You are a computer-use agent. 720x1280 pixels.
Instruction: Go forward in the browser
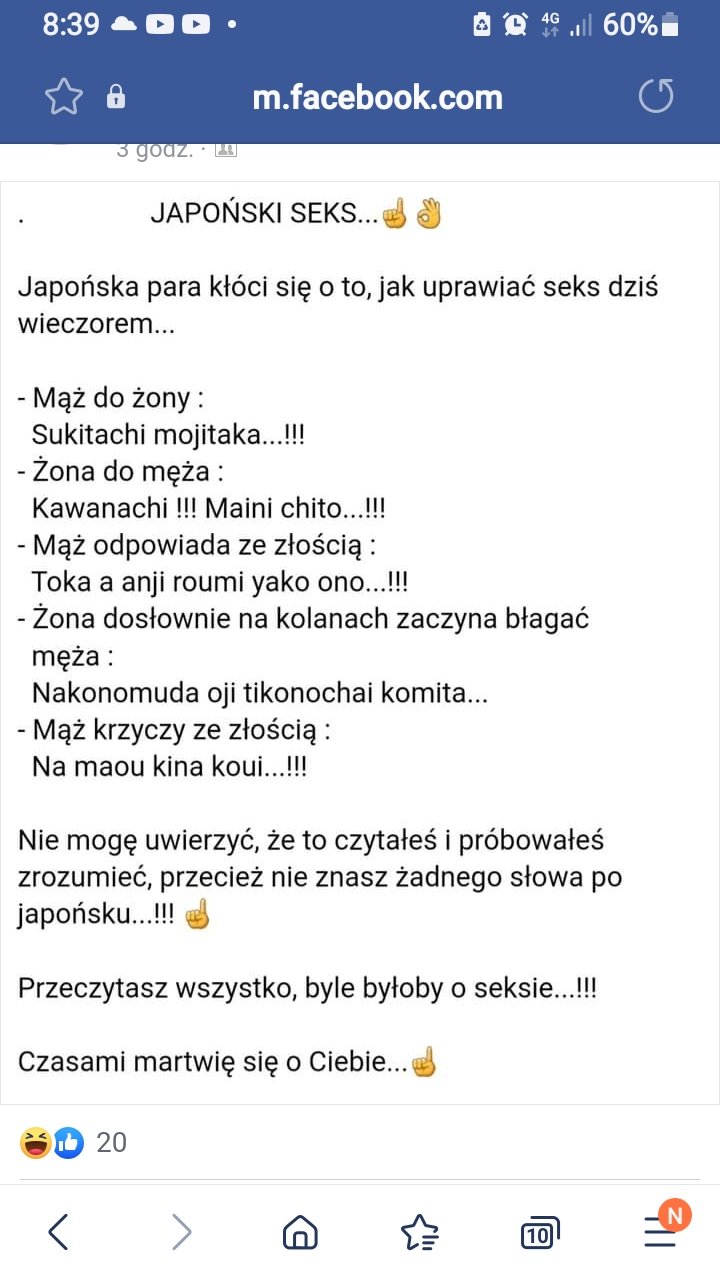pos(181,1232)
